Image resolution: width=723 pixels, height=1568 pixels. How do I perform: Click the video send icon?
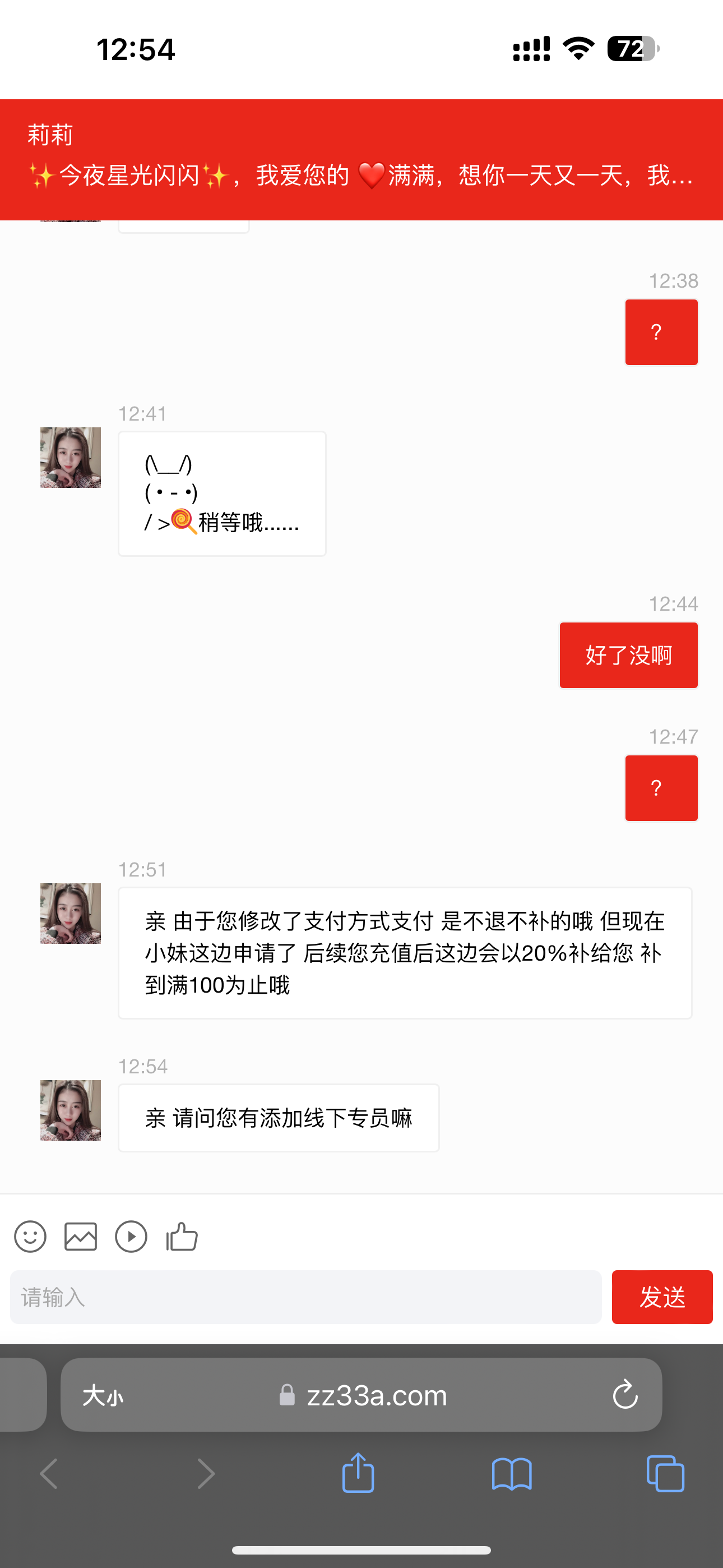[x=132, y=1237]
